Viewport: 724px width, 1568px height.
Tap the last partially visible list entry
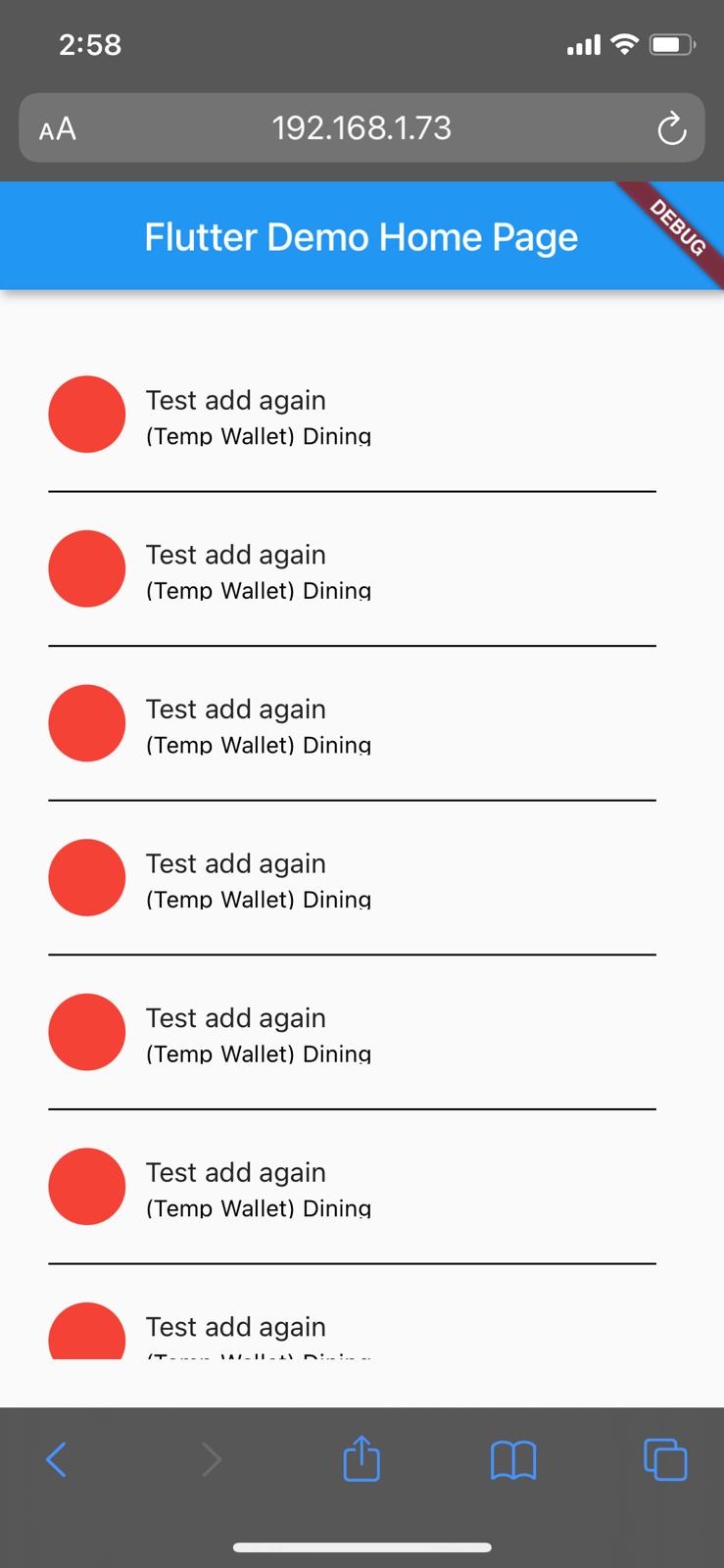pos(235,1327)
